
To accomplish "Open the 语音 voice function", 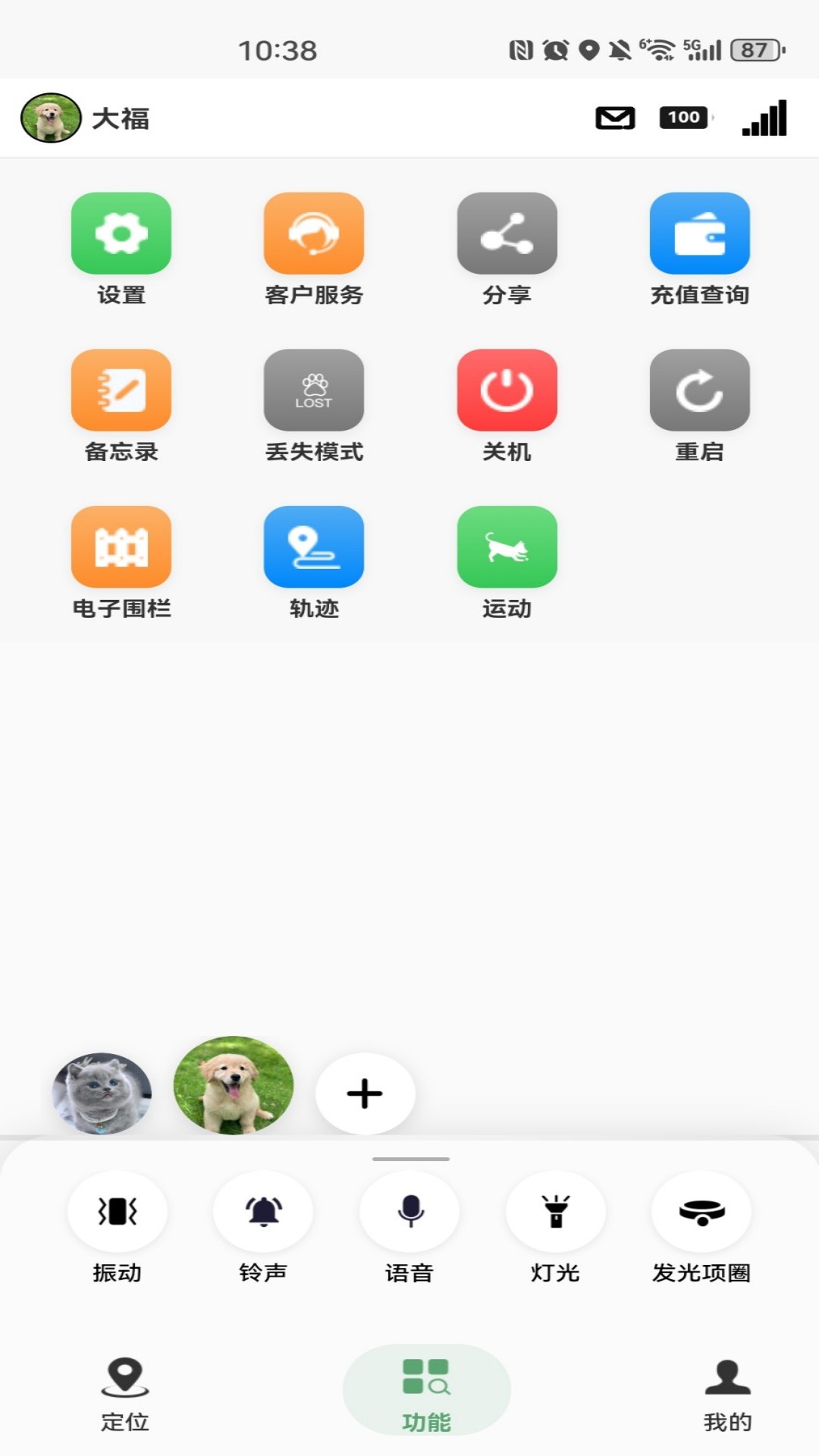I will click(409, 1211).
